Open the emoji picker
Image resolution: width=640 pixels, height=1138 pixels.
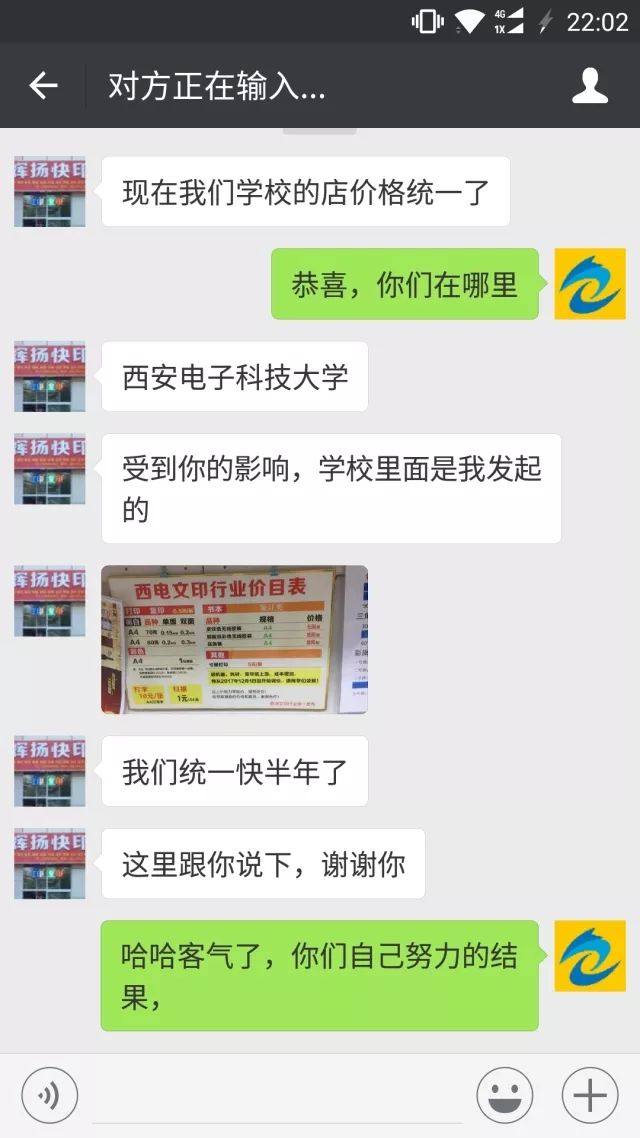[504, 1096]
